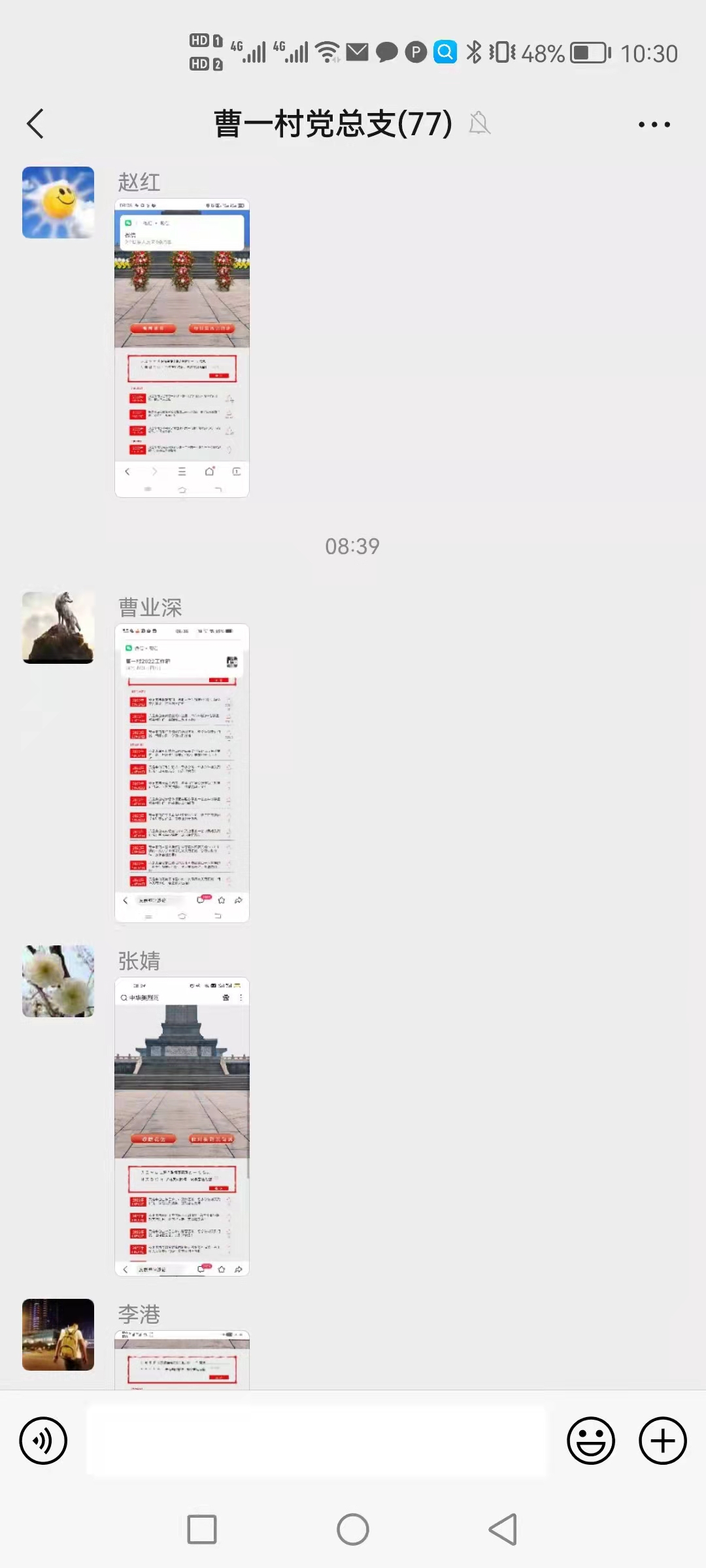View 张婧's profile avatar

(x=58, y=981)
